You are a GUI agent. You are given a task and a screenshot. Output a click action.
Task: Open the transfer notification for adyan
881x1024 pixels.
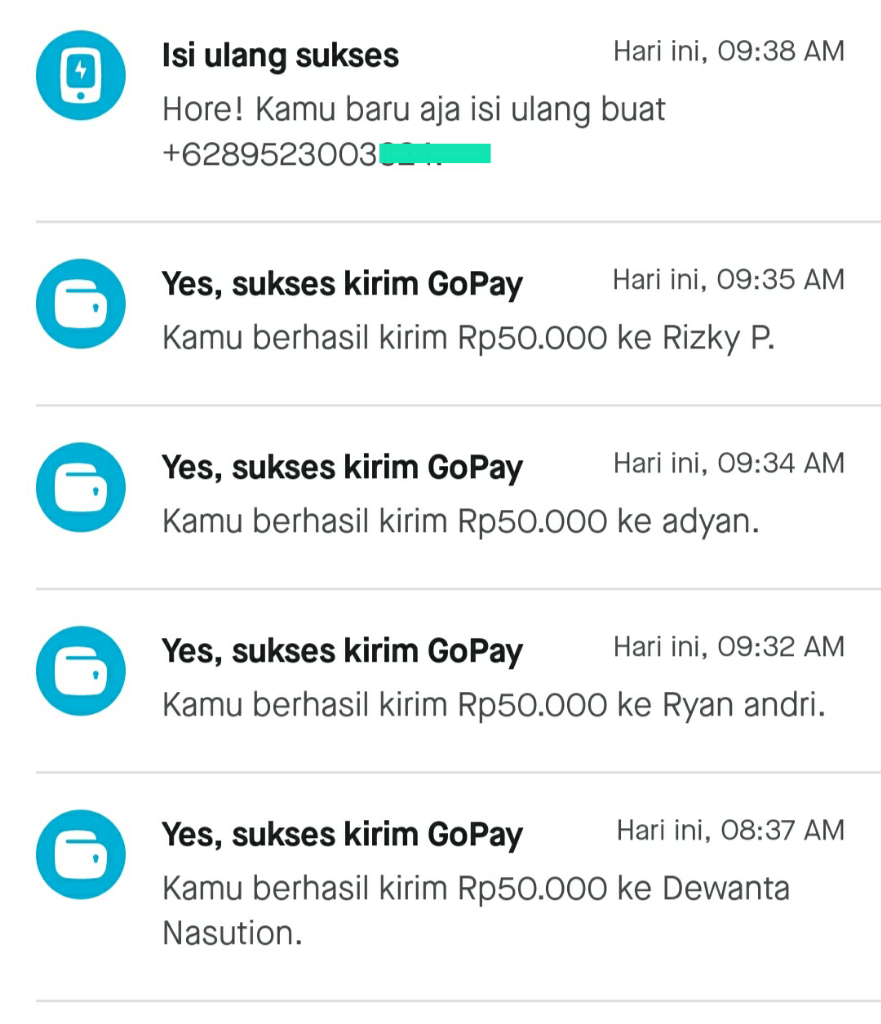click(x=400, y=490)
